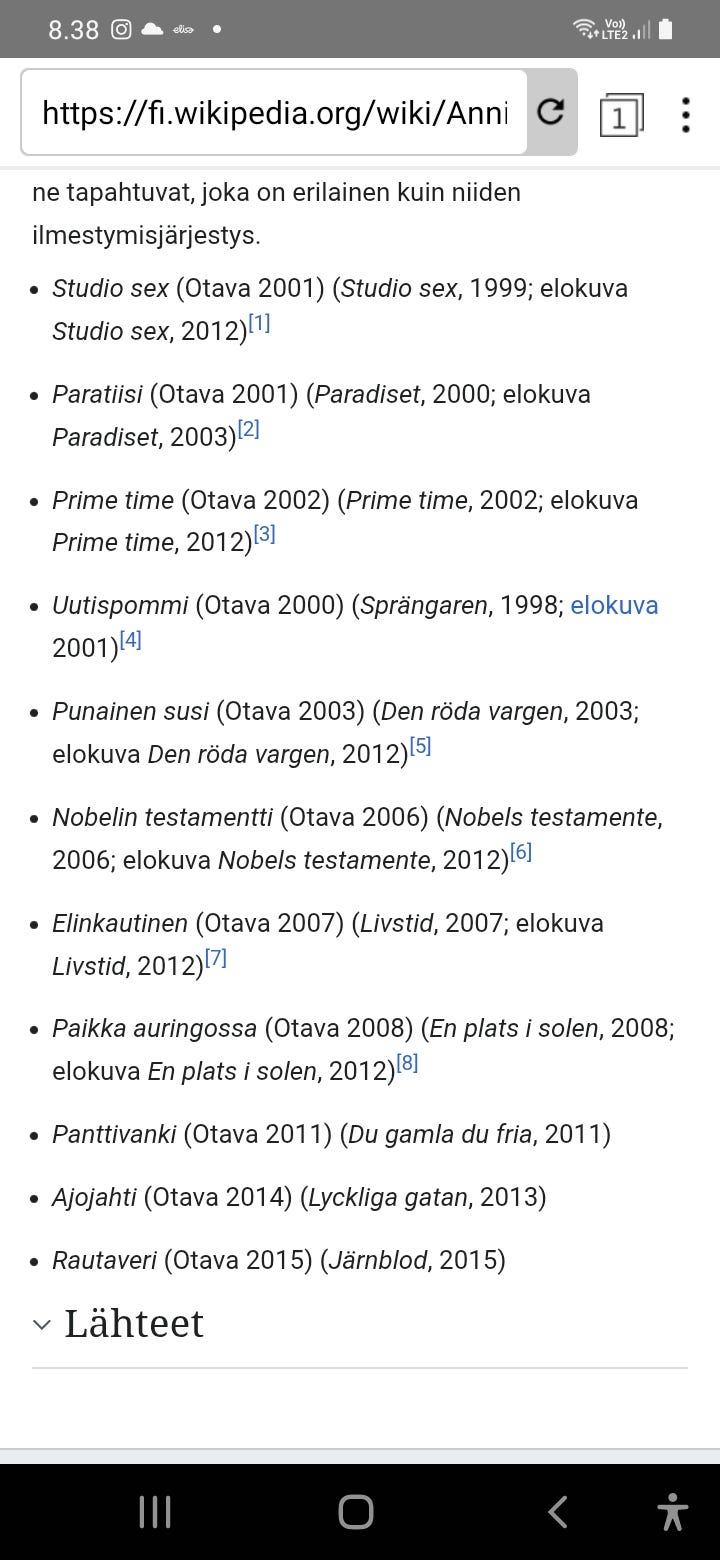Expand the Lähteet section
Image resolution: width=720 pixels, height=1560 pixels.
[118, 1324]
